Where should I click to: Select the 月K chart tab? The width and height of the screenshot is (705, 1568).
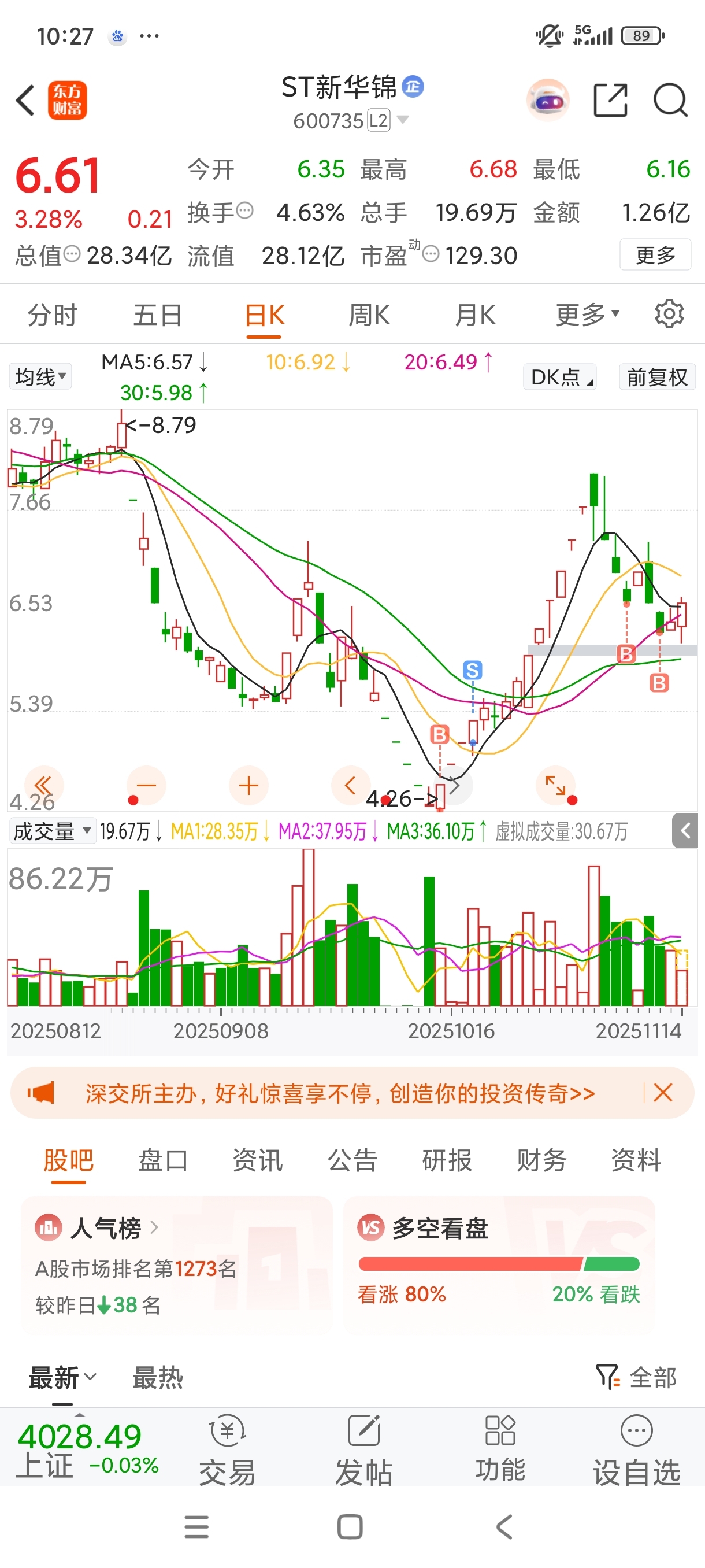tap(475, 315)
